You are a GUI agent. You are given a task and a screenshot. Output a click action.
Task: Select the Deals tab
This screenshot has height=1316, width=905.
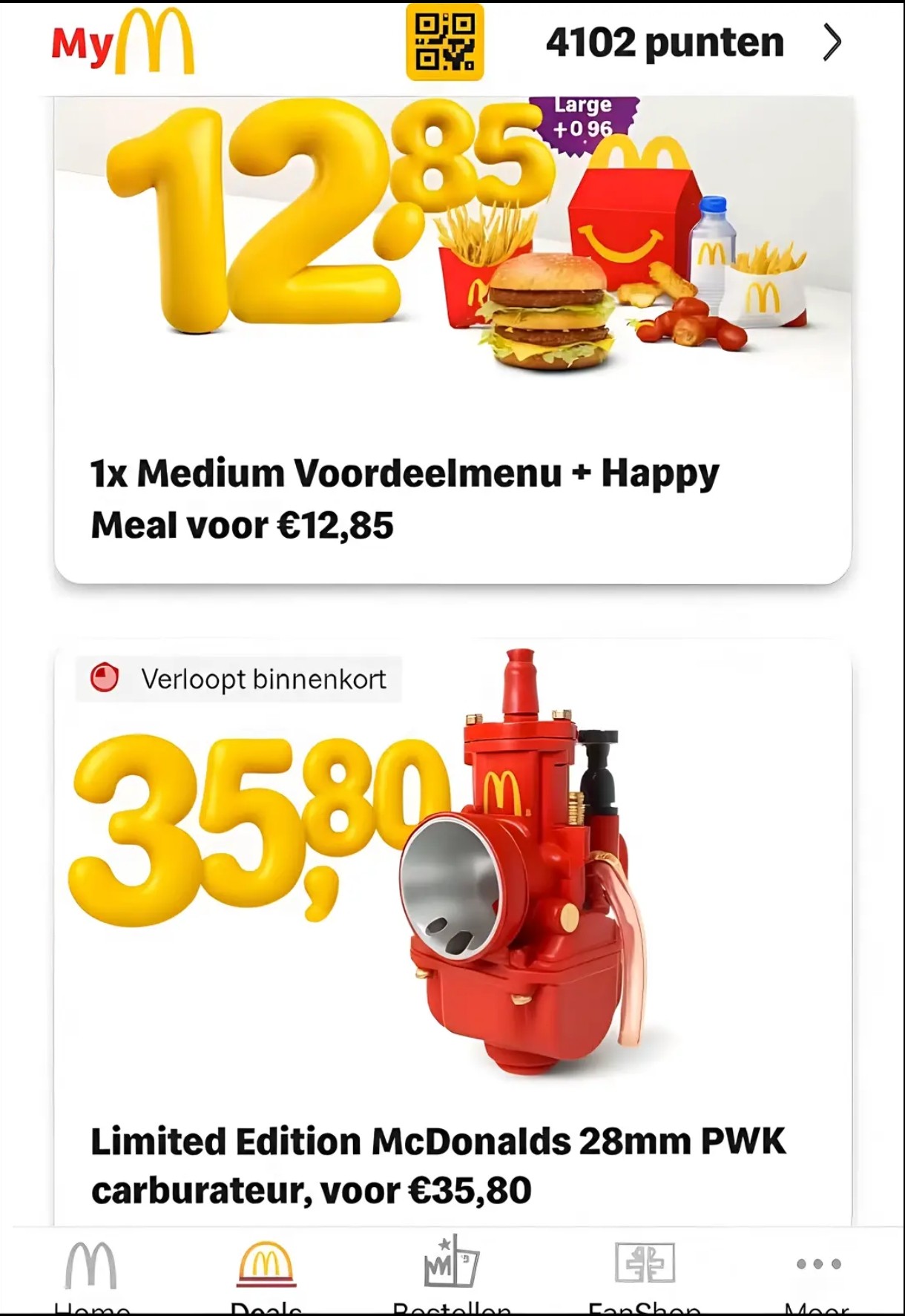[266, 1272]
